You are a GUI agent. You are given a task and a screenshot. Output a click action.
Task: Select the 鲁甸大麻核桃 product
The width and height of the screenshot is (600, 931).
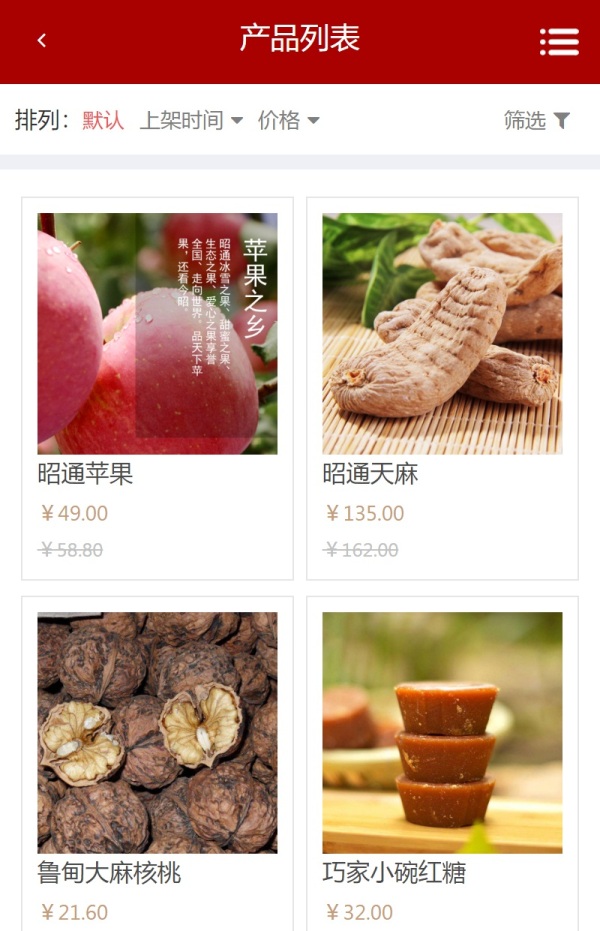tap(157, 760)
